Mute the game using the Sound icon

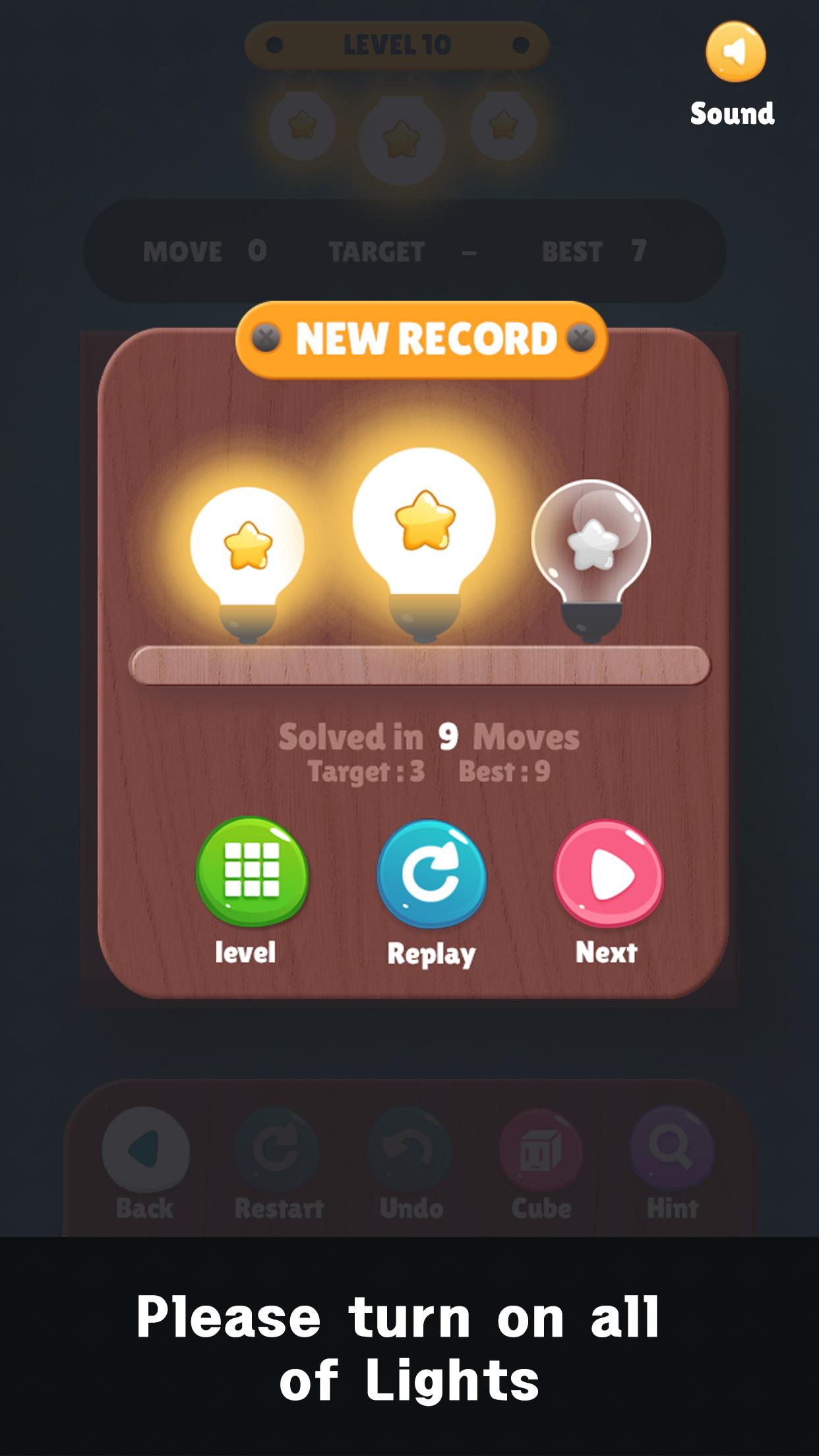tap(734, 51)
